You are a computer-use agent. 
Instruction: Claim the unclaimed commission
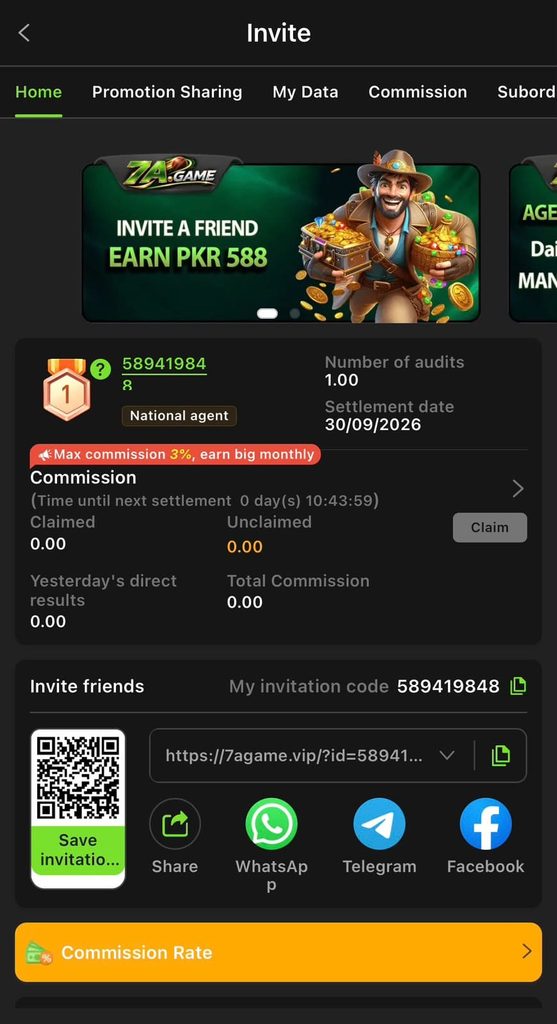click(x=490, y=528)
